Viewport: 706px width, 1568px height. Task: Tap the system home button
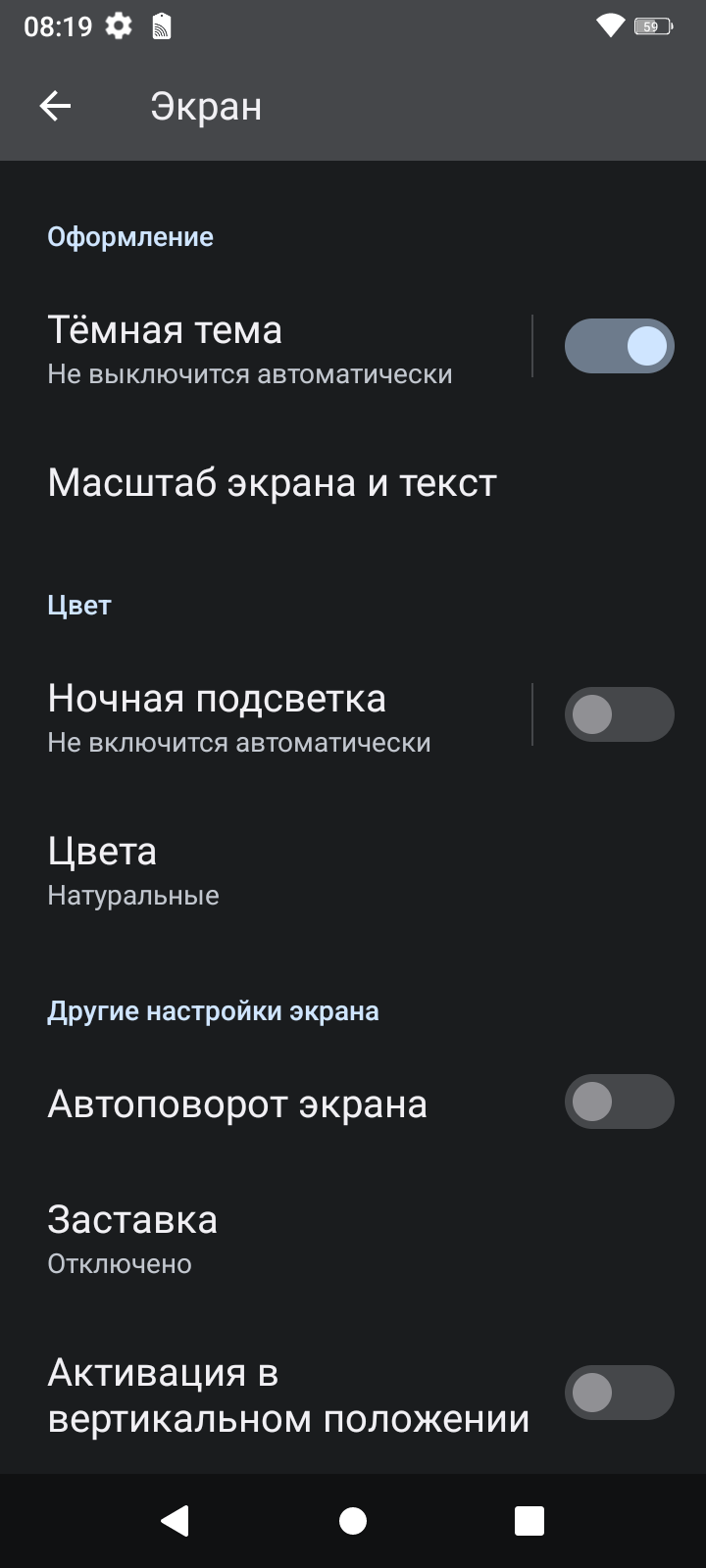click(x=353, y=1521)
